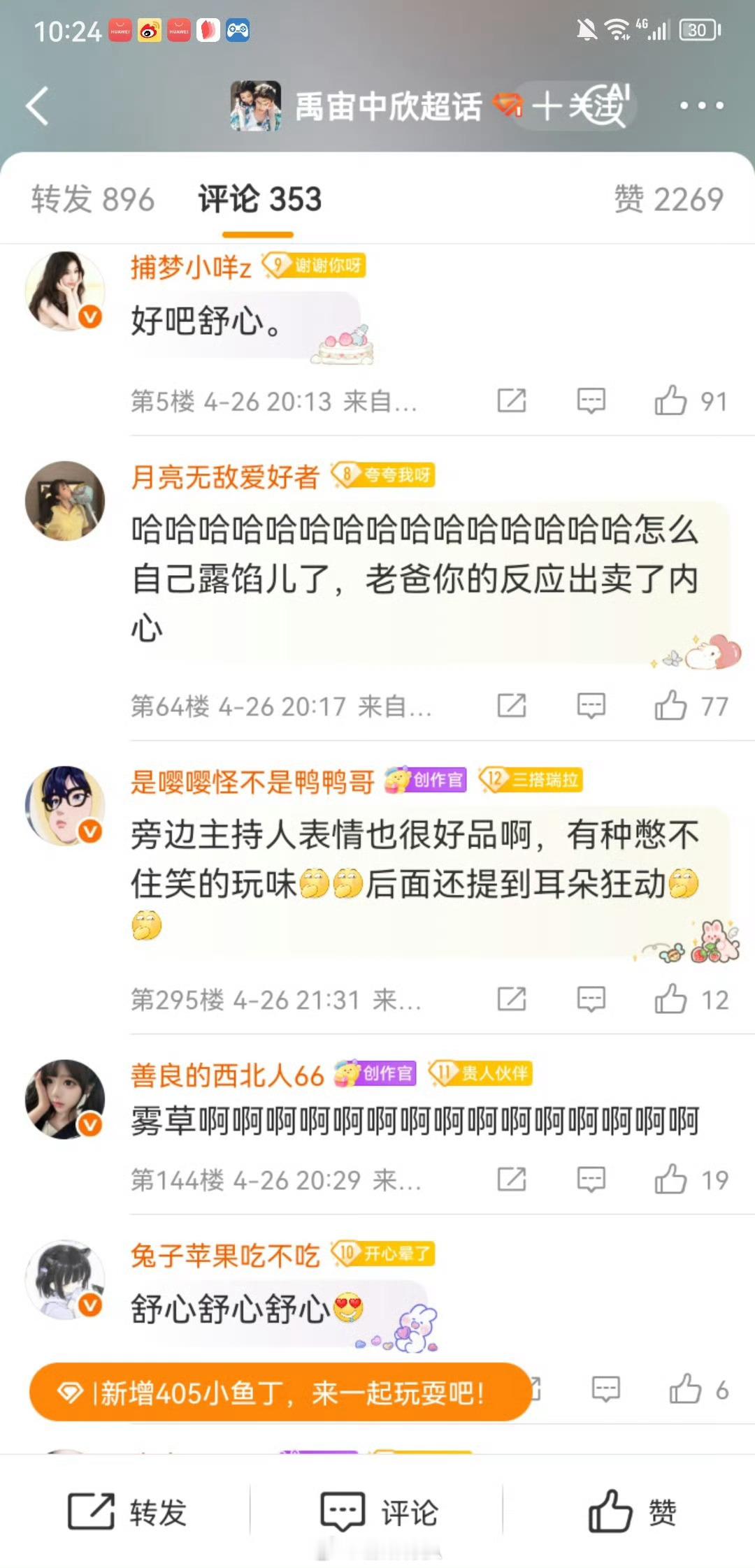Like 捕梦小咩z's comment
This screenshot has height=1568, width=755.
click(670, 401)
